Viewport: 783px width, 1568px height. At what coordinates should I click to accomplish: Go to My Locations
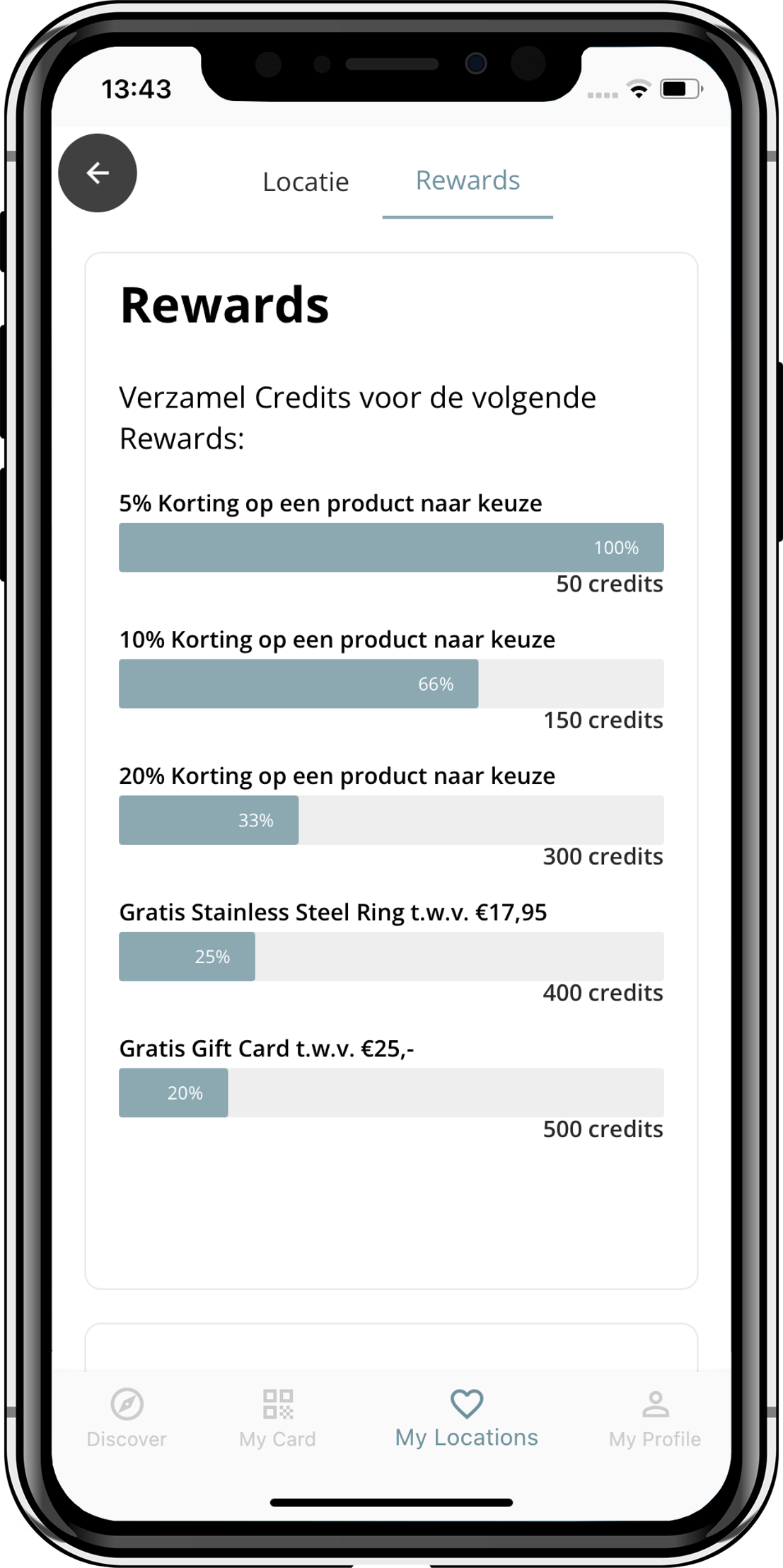[466, 1418]
